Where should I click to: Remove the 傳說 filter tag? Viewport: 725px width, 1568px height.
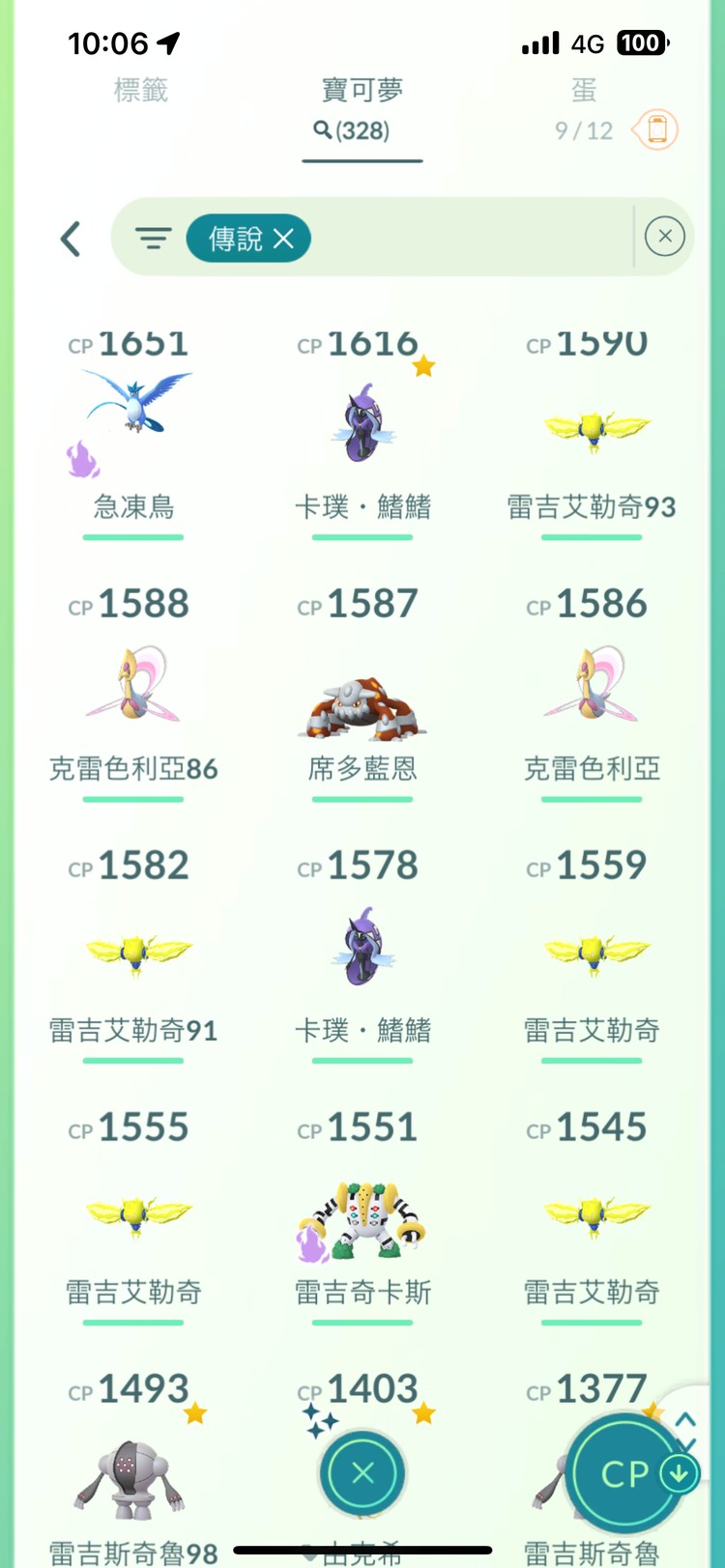[282, 238]
